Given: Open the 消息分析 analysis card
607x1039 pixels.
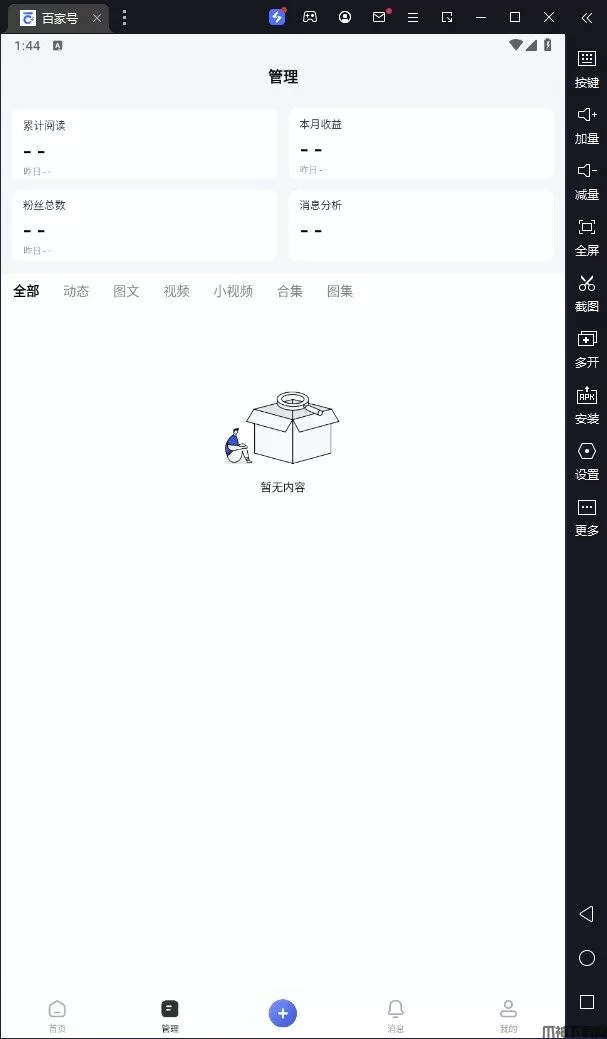Looking at the screenshot, I should tap(421, 225).
